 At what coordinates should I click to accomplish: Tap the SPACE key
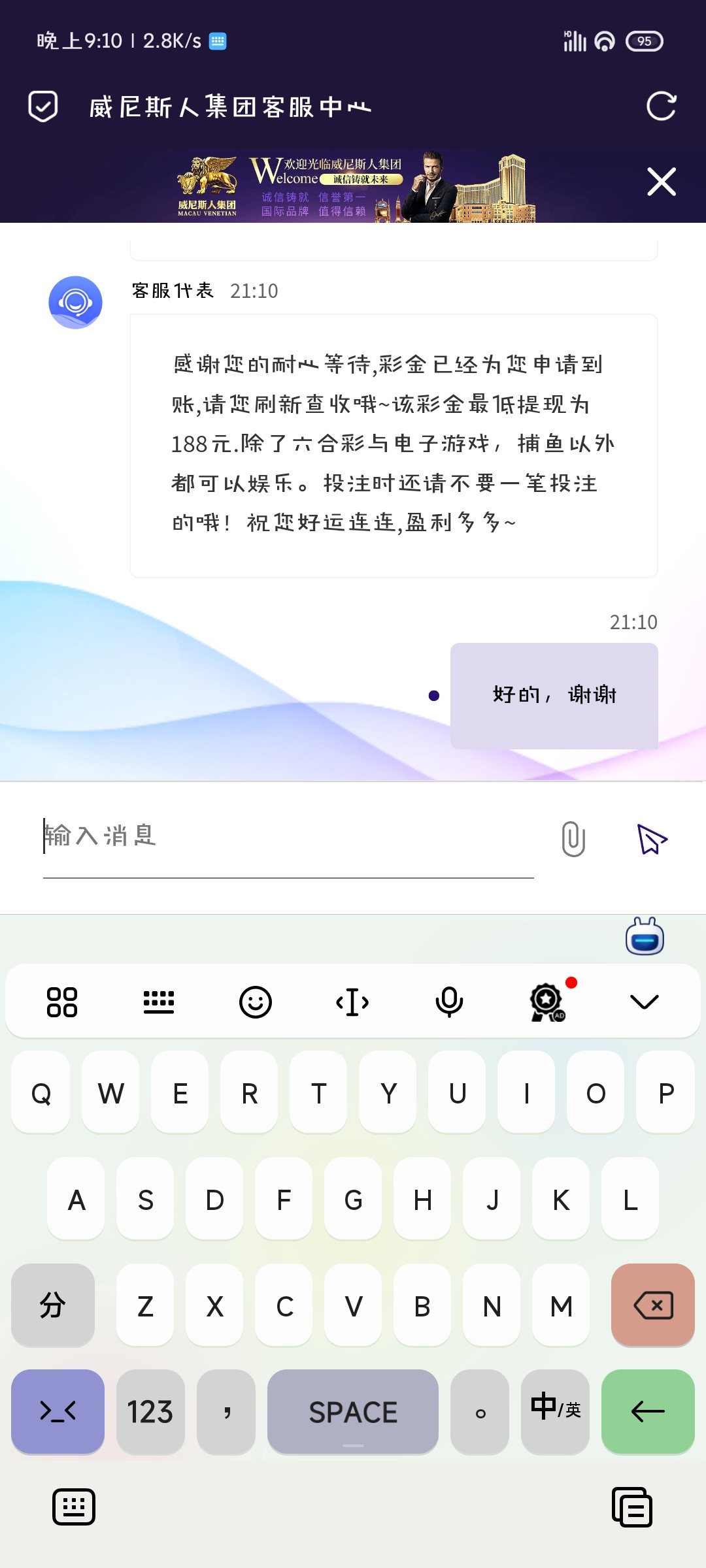pyautogui.click(x=352, y=1412)
